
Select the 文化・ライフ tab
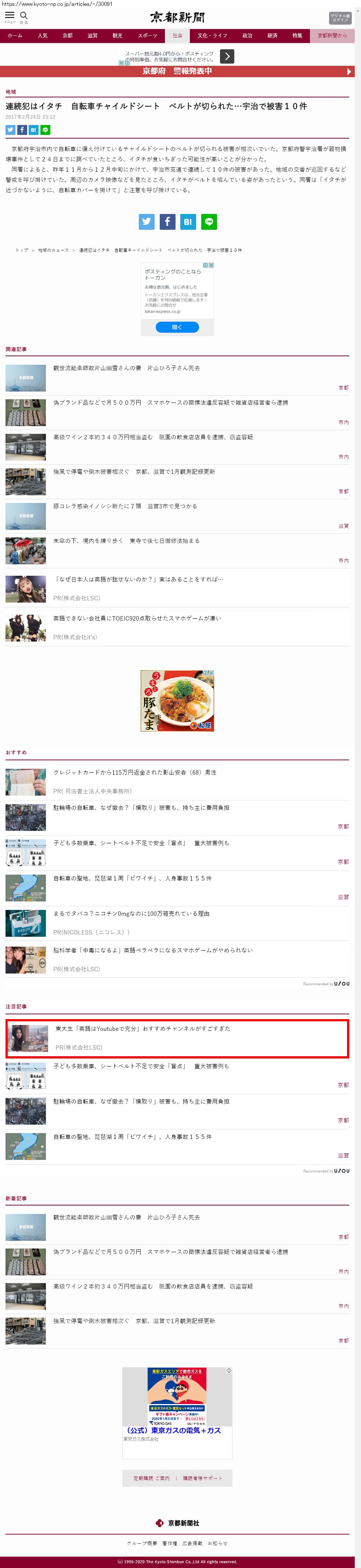[212, 36]
